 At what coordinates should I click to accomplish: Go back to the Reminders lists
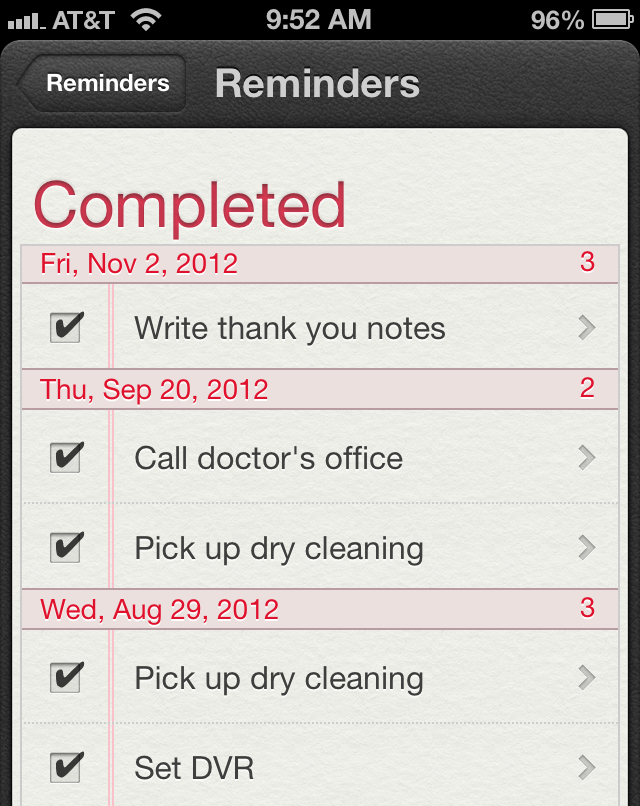click(104, 84)
